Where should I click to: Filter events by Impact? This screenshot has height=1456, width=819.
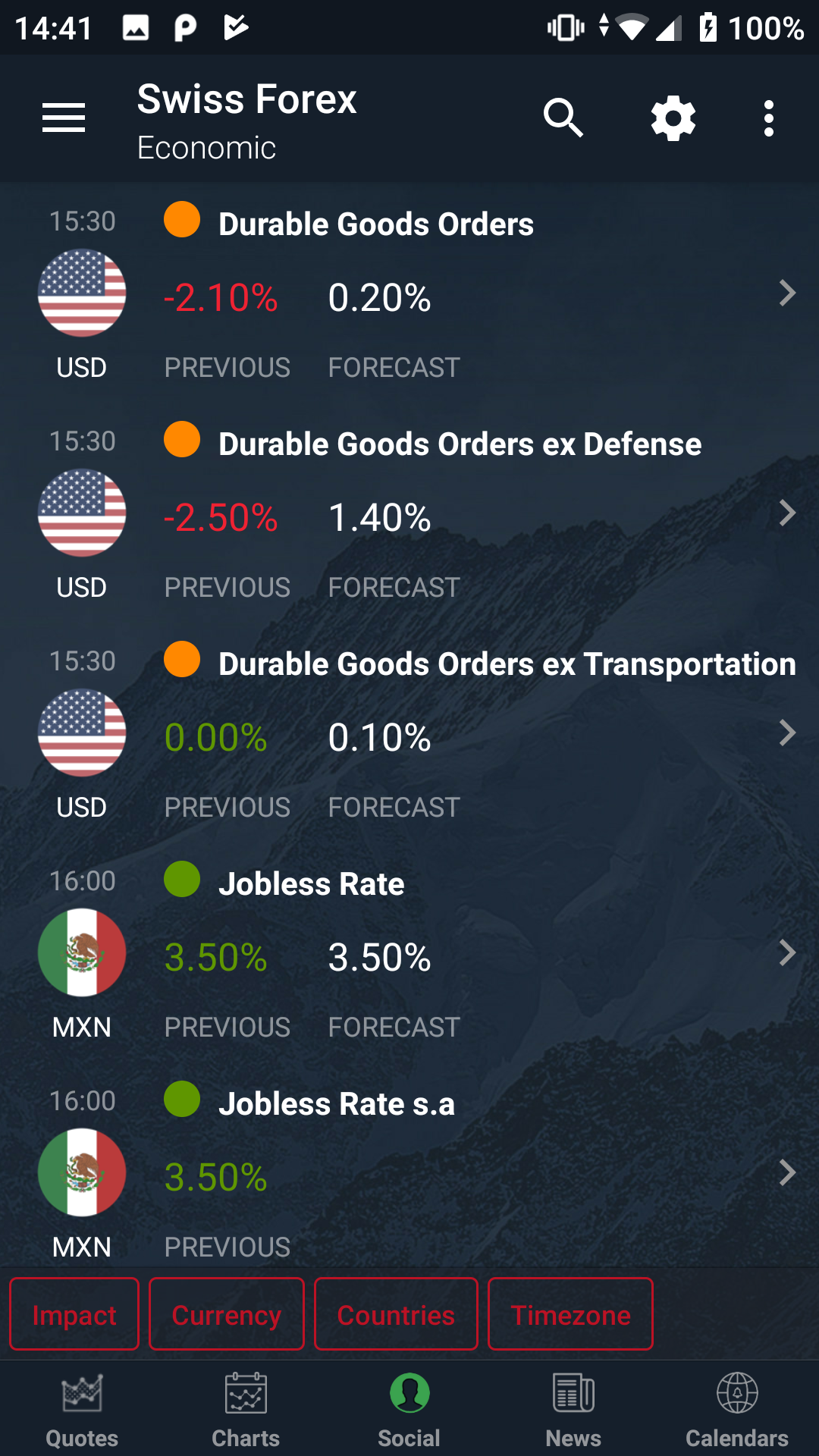(74, 1314)
